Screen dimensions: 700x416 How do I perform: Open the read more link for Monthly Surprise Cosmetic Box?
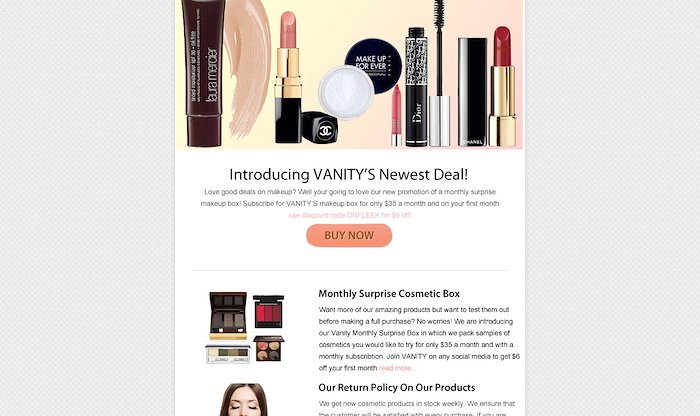[x=396, y=368]
